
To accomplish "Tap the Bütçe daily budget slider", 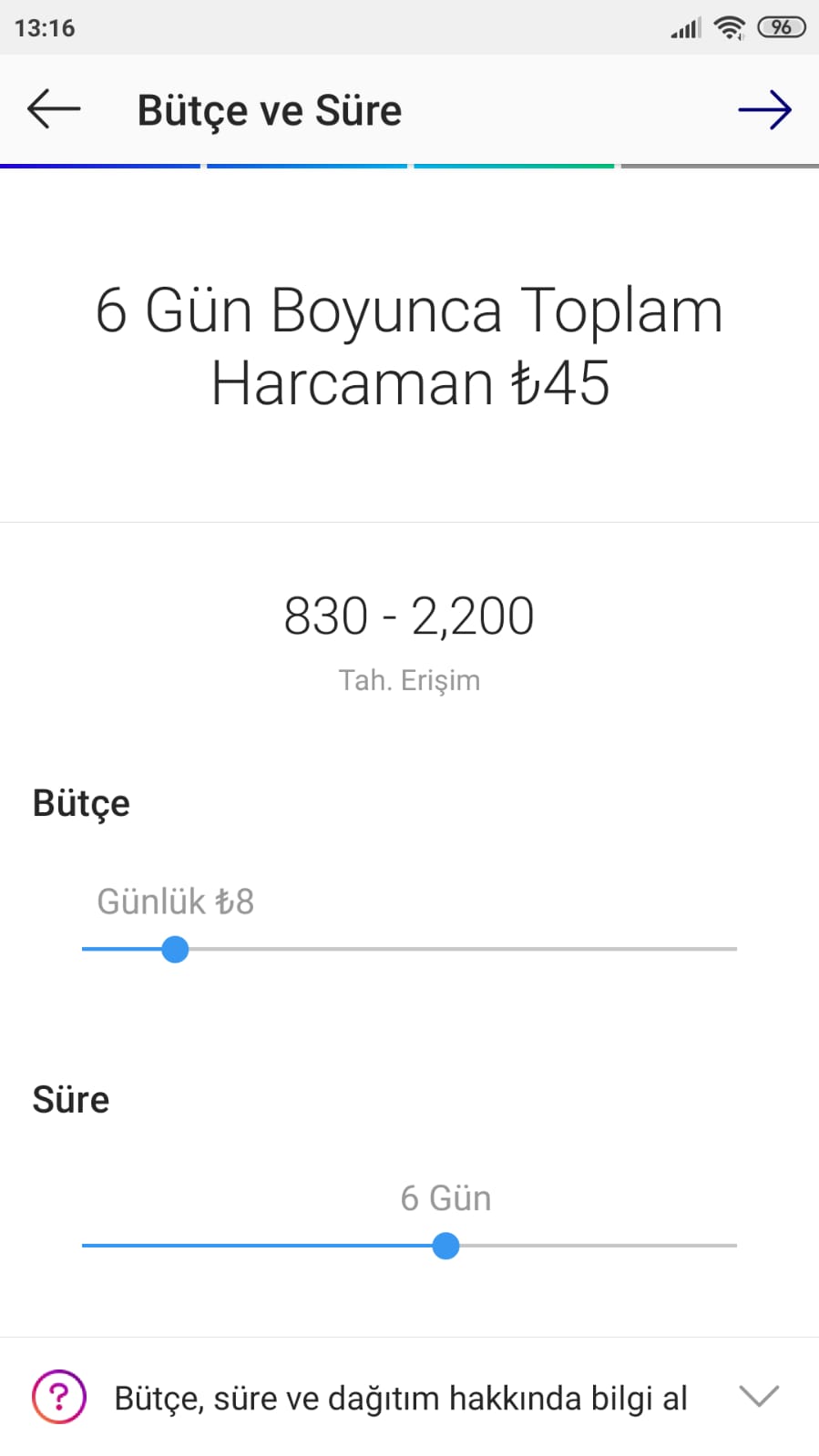I will click(409, 949).
